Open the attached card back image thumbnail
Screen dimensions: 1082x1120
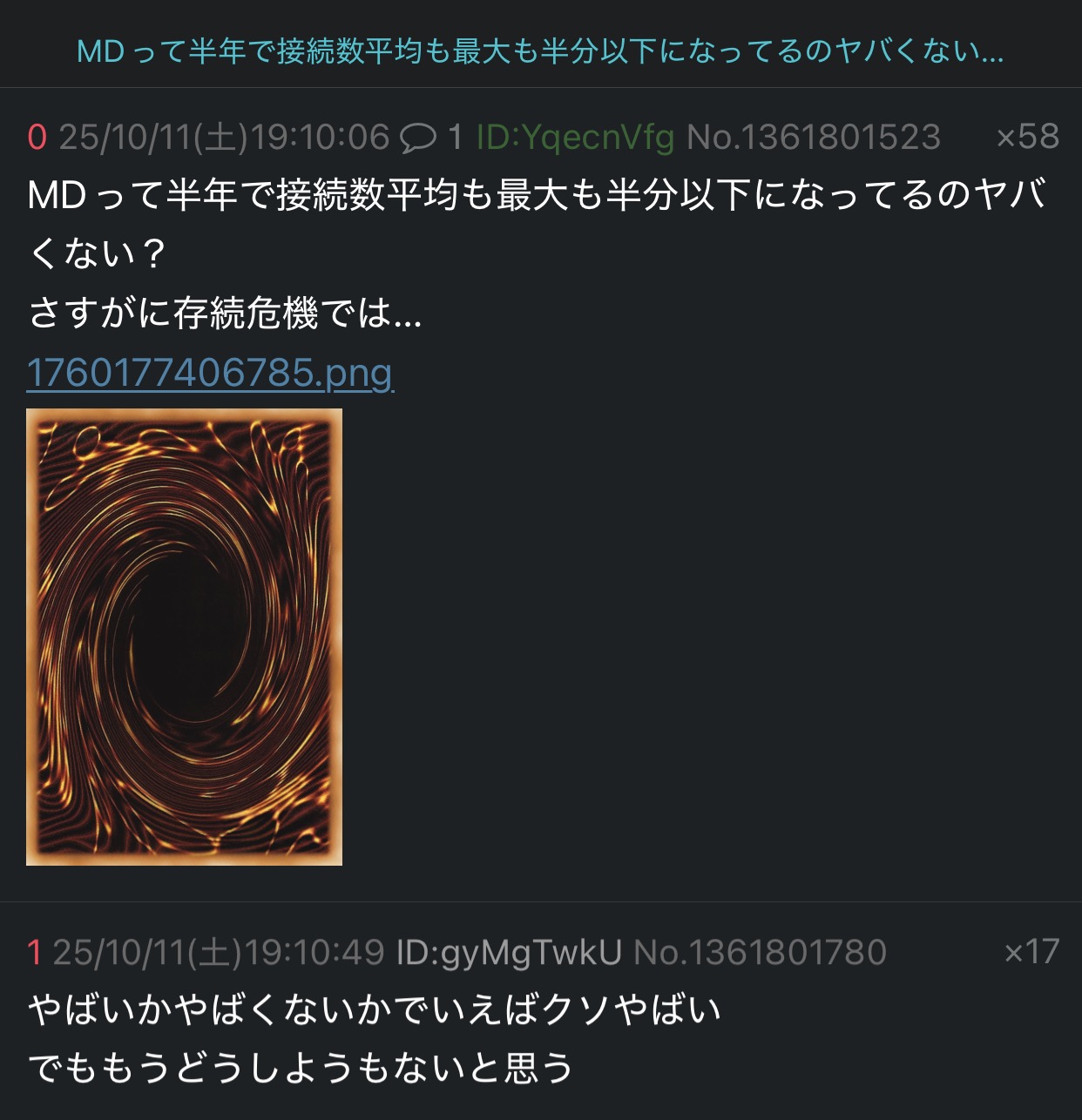[184, 637]
